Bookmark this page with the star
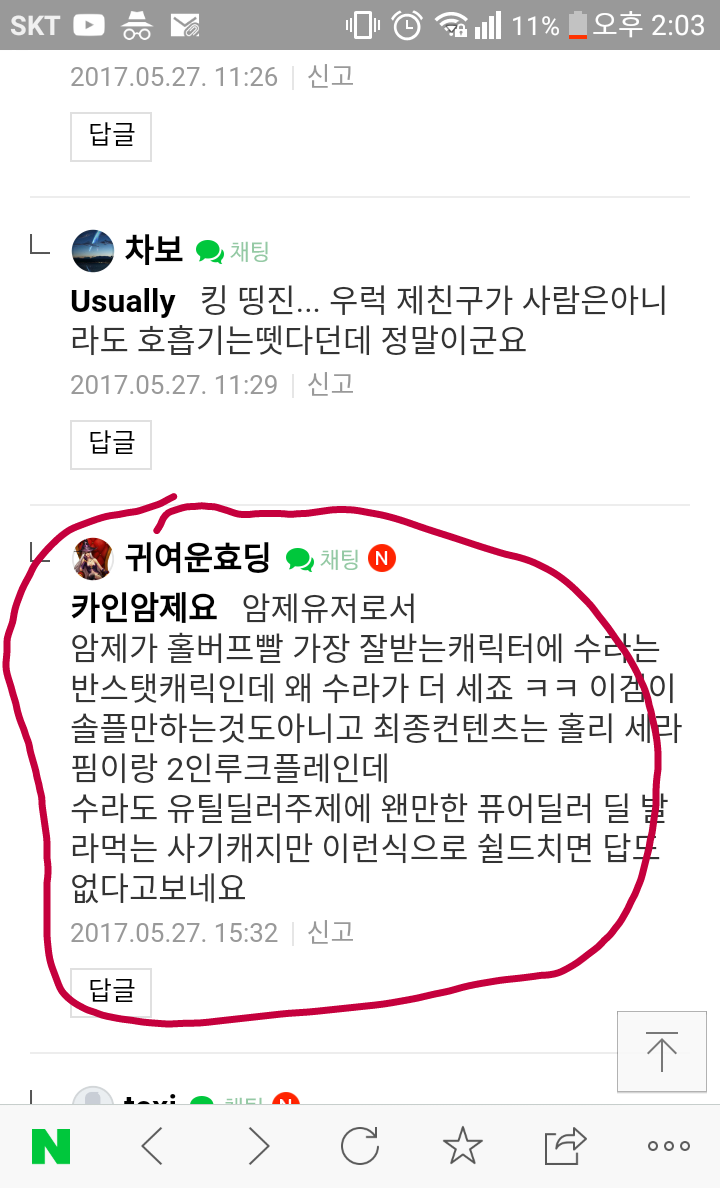 click(462, 1146)
